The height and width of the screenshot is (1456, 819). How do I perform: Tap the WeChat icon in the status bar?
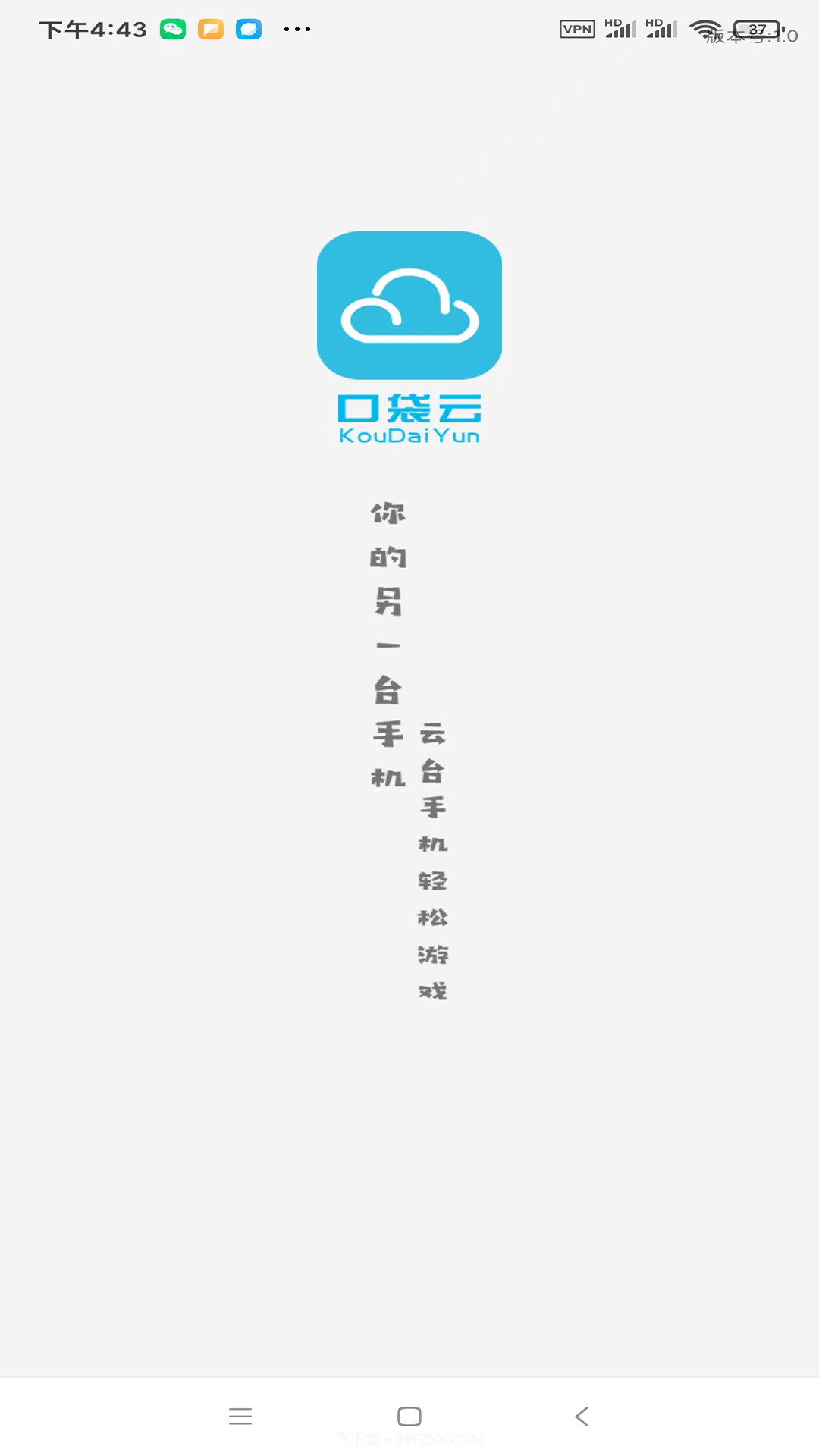173,29
